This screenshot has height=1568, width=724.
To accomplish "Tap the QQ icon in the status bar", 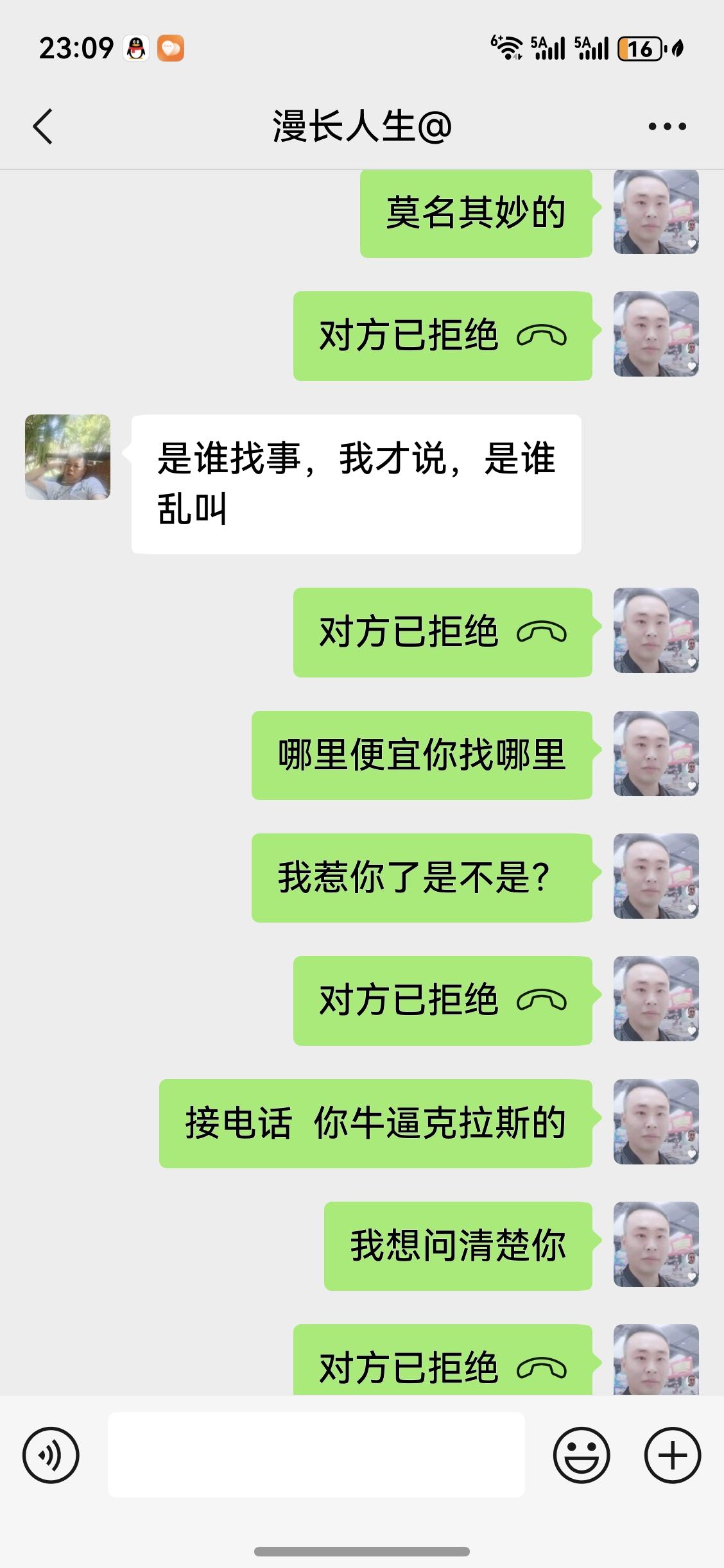I will pyautogui.click(x=136, y=47).
